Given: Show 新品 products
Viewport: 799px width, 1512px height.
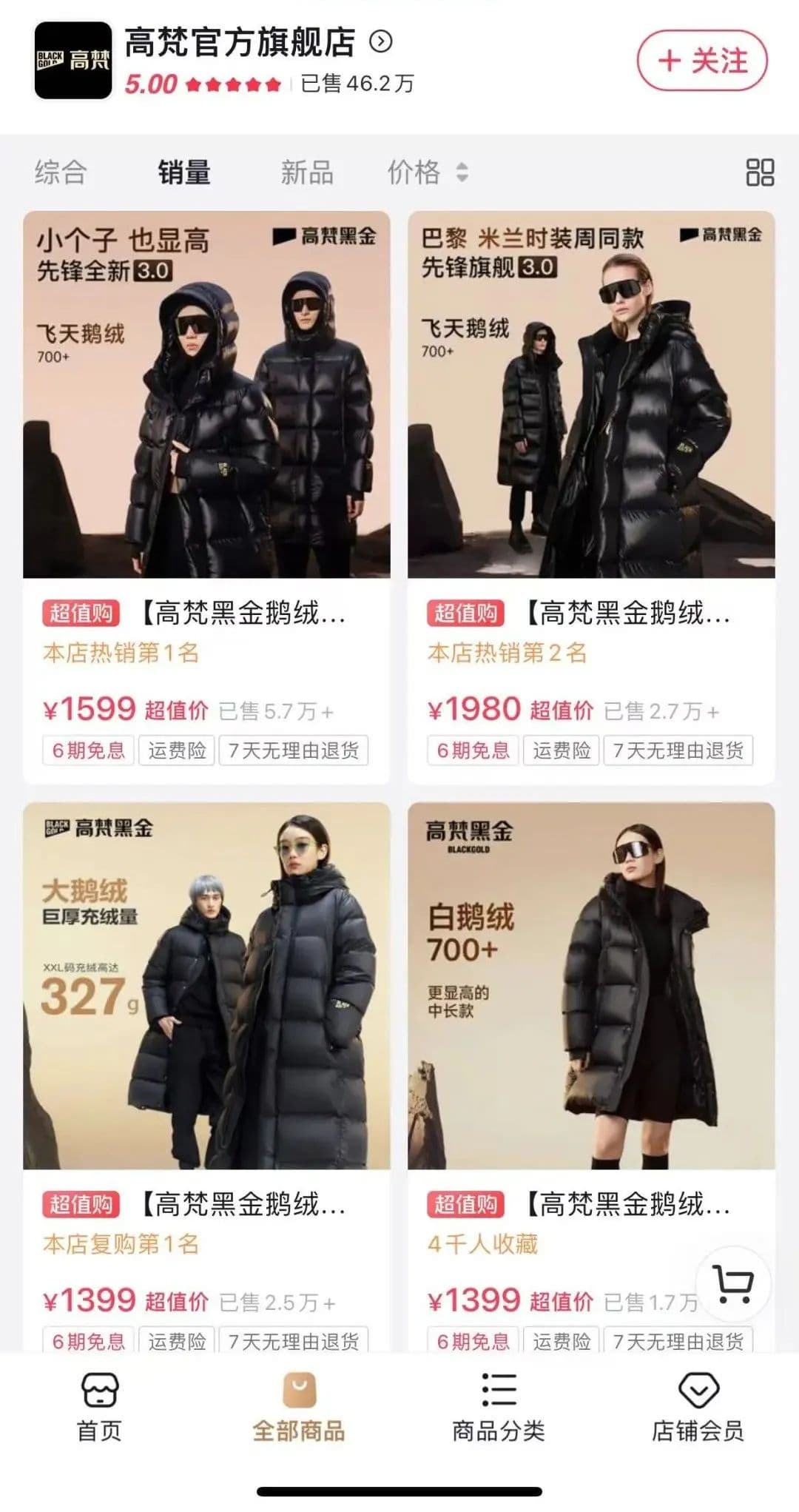Looking at the screenshot, I should (307, 172).
